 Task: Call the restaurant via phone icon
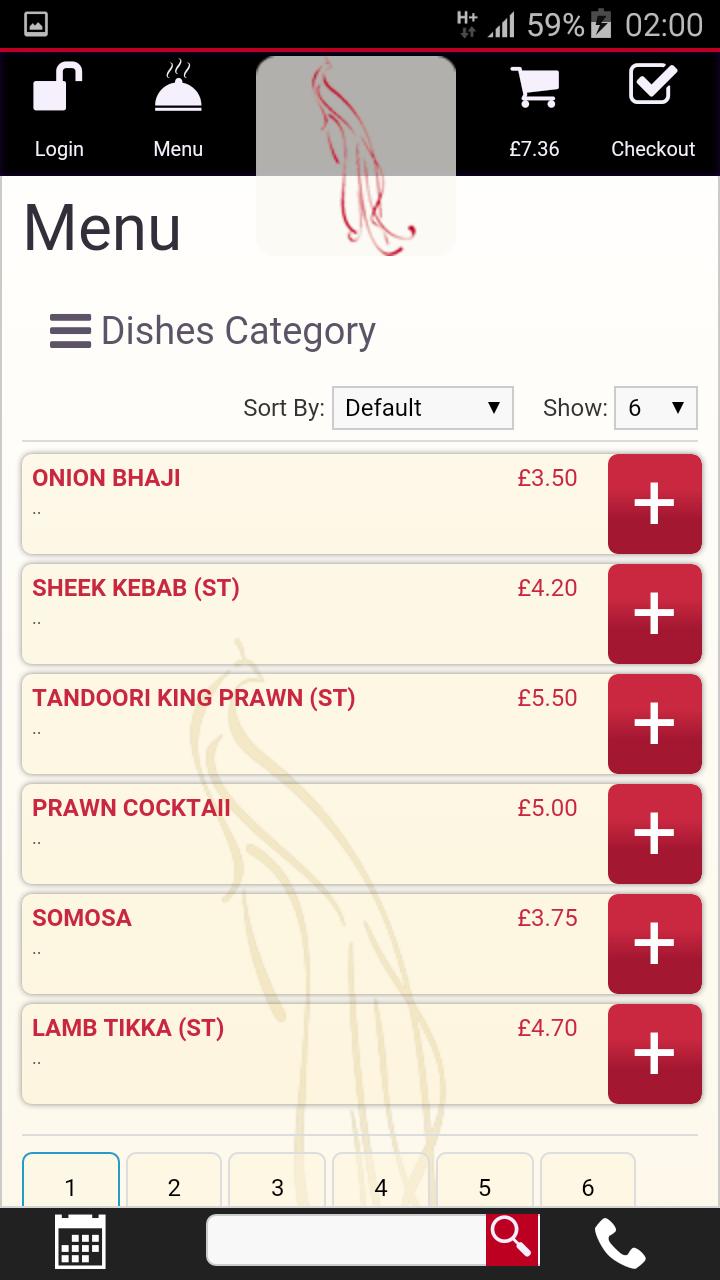620,1243
